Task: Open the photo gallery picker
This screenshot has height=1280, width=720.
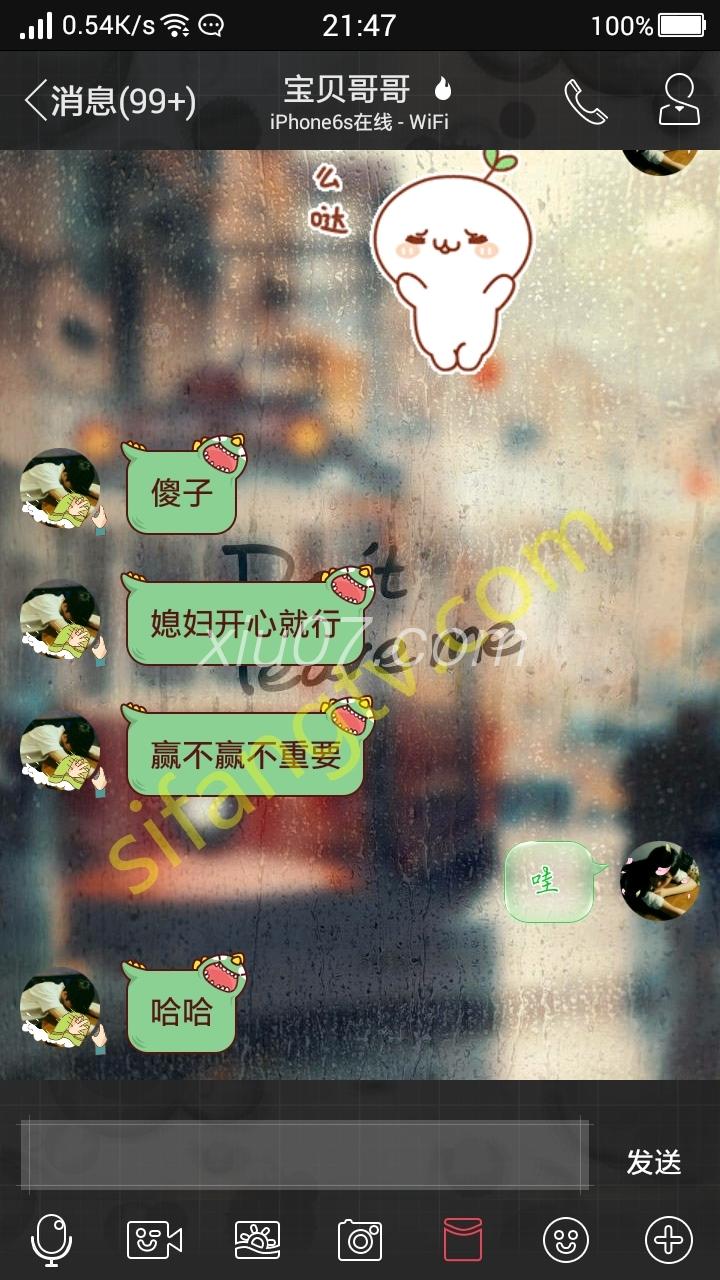Action: pyautogui.click(x=257, y=1241)
